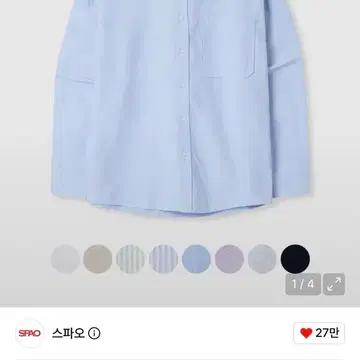
Task: Choose the black color swatch
Action: coord(295,259)
